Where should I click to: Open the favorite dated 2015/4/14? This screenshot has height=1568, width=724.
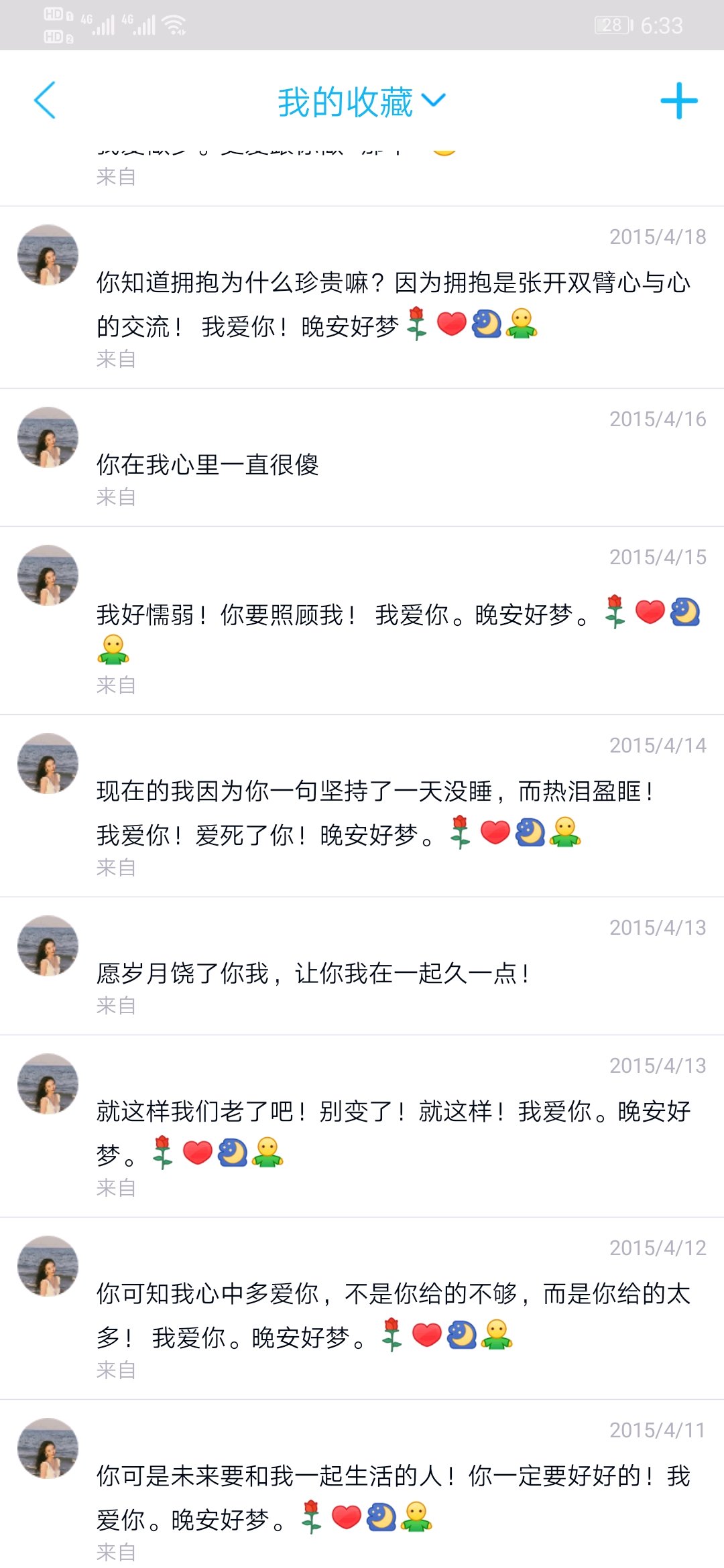click(375, 813)
